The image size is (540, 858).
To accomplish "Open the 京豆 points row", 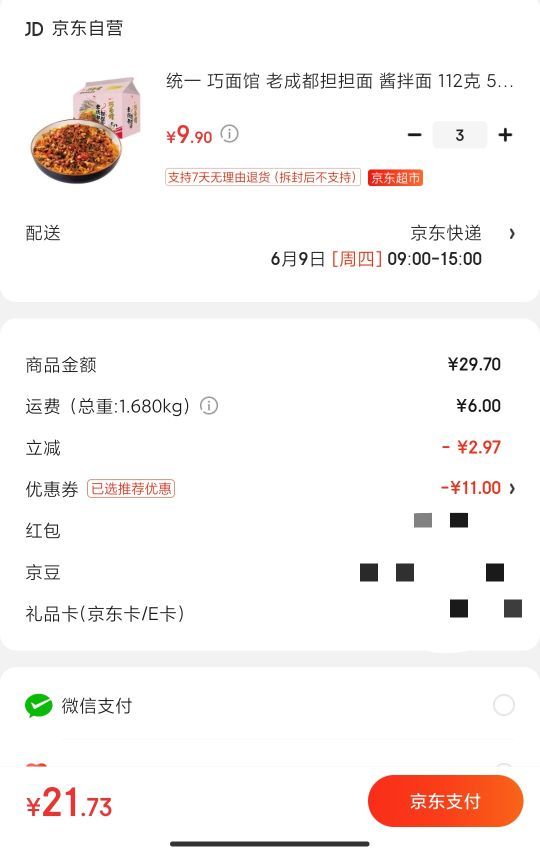I will [270, 572].
